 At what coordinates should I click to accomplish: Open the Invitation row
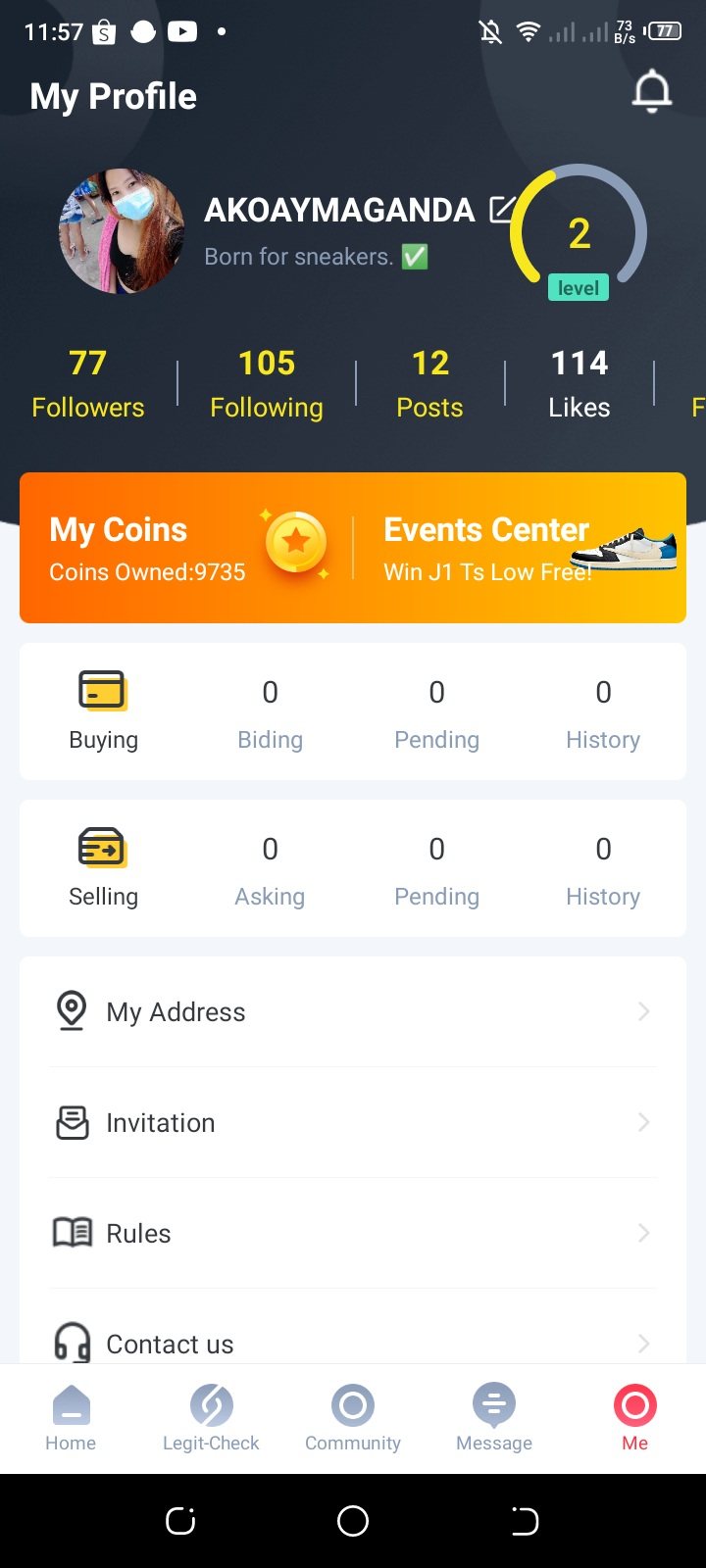(x=353, y=1122)
